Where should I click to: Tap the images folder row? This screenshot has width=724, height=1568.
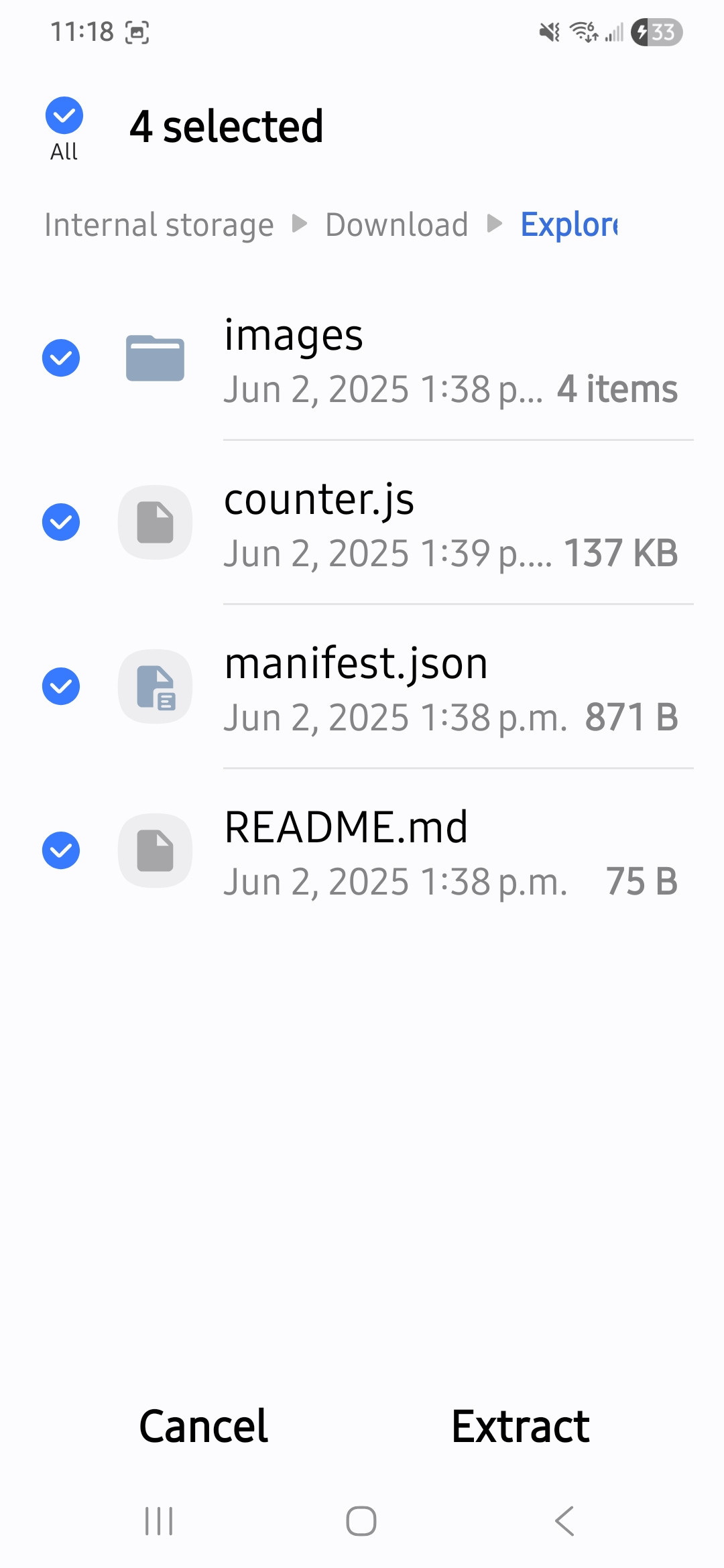[449, 361]
